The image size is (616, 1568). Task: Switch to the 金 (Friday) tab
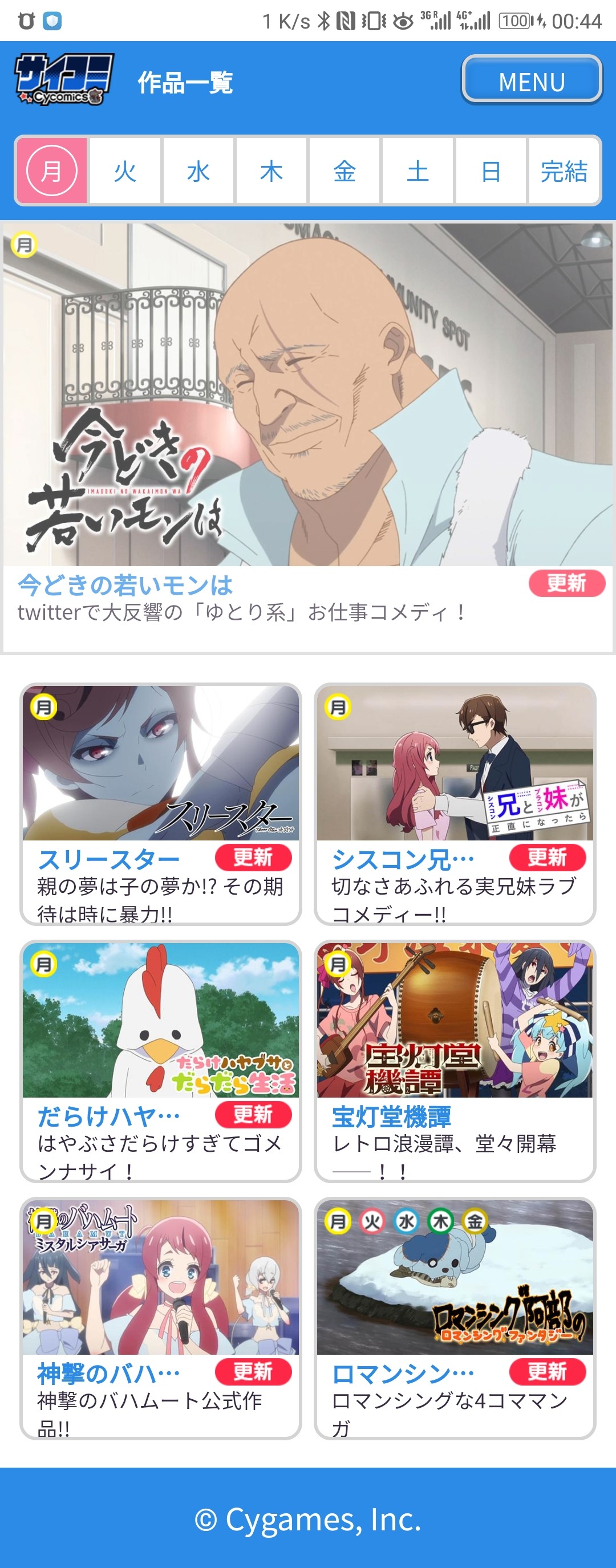click(345, 171)
